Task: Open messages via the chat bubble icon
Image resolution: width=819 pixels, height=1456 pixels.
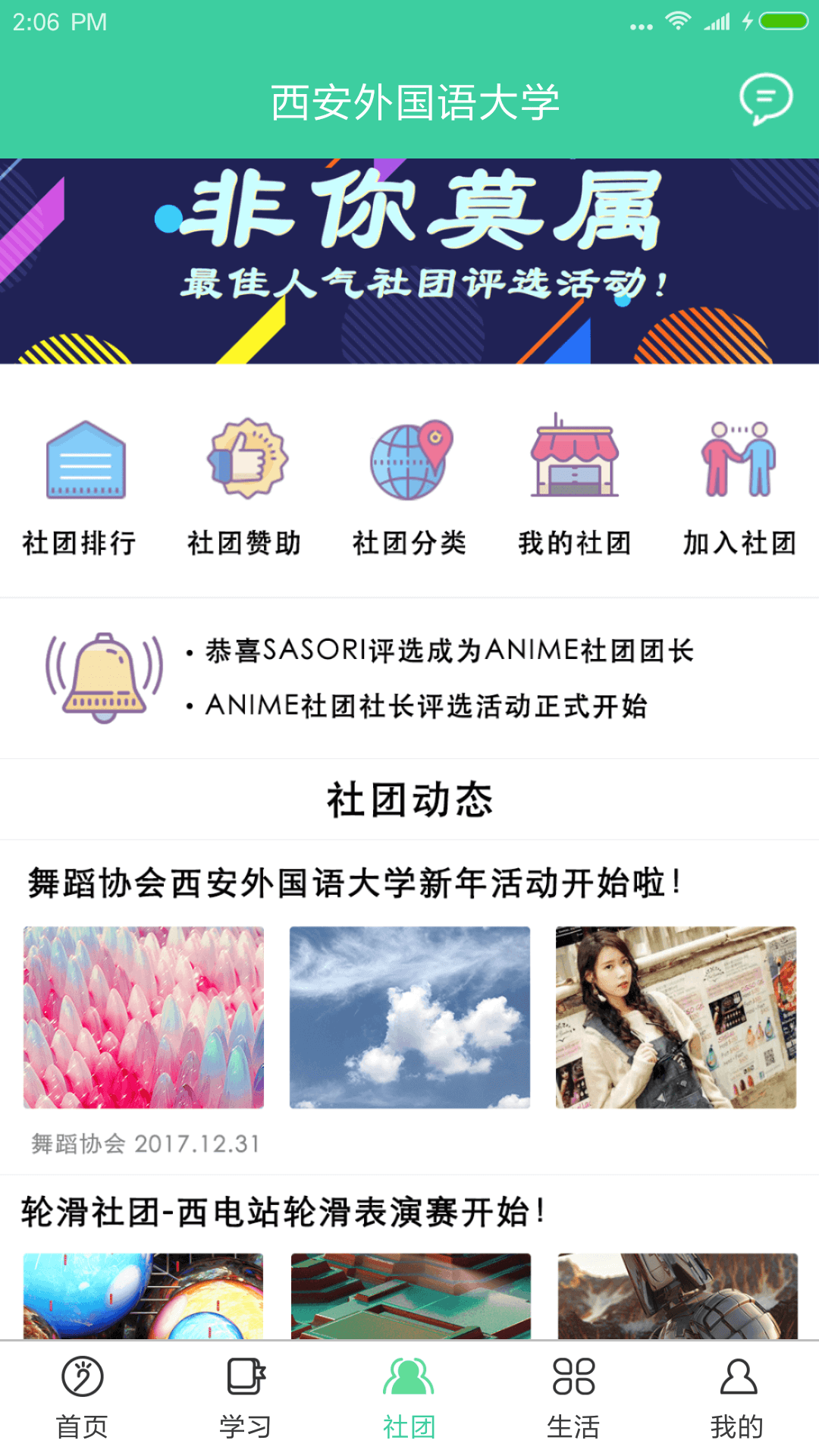Action: tap(765, 99)
